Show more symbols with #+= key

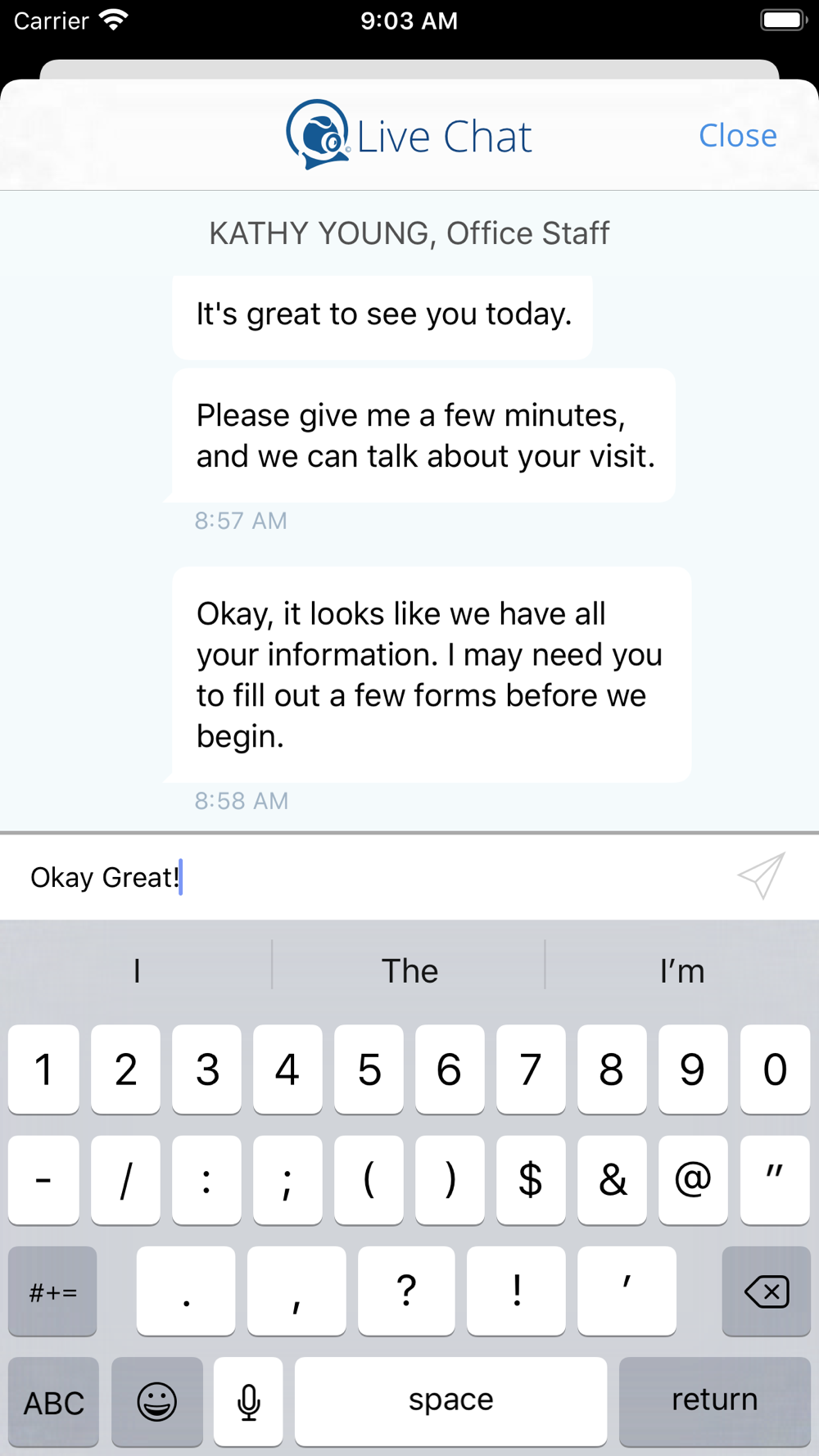click(x=52, y=1291)
